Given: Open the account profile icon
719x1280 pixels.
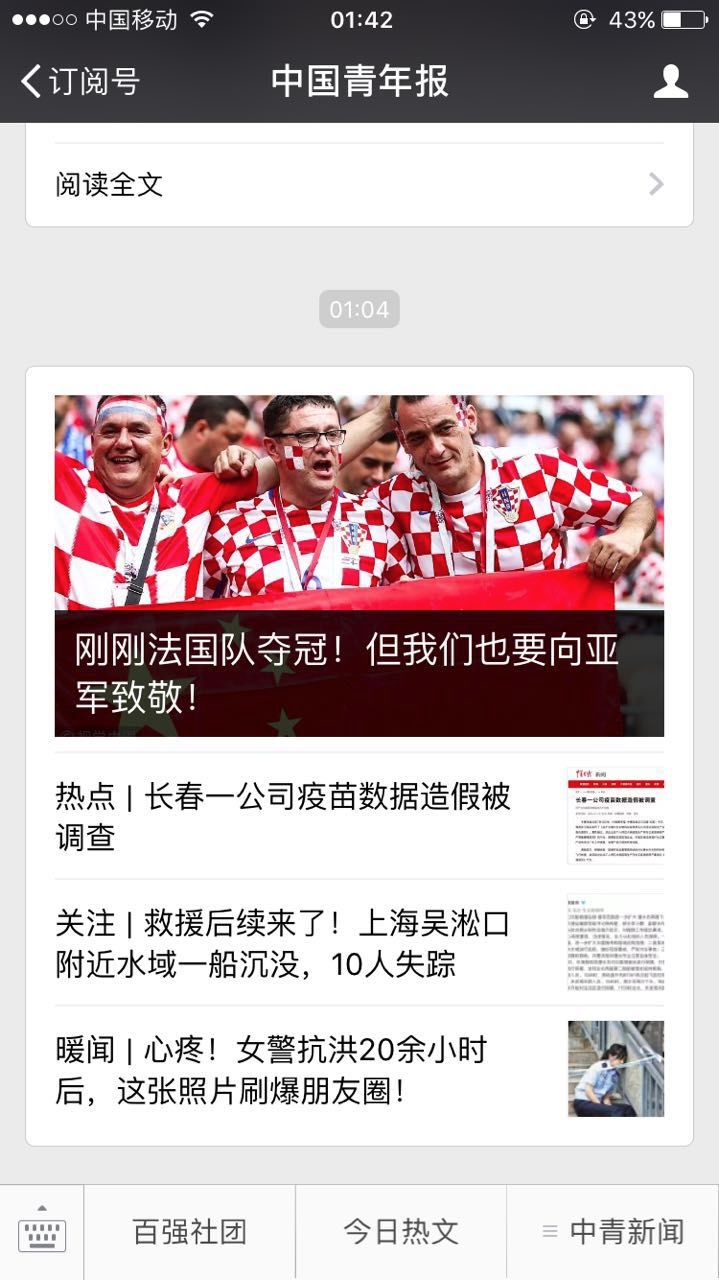Looking at the screenshot, I should click(670, 82).
